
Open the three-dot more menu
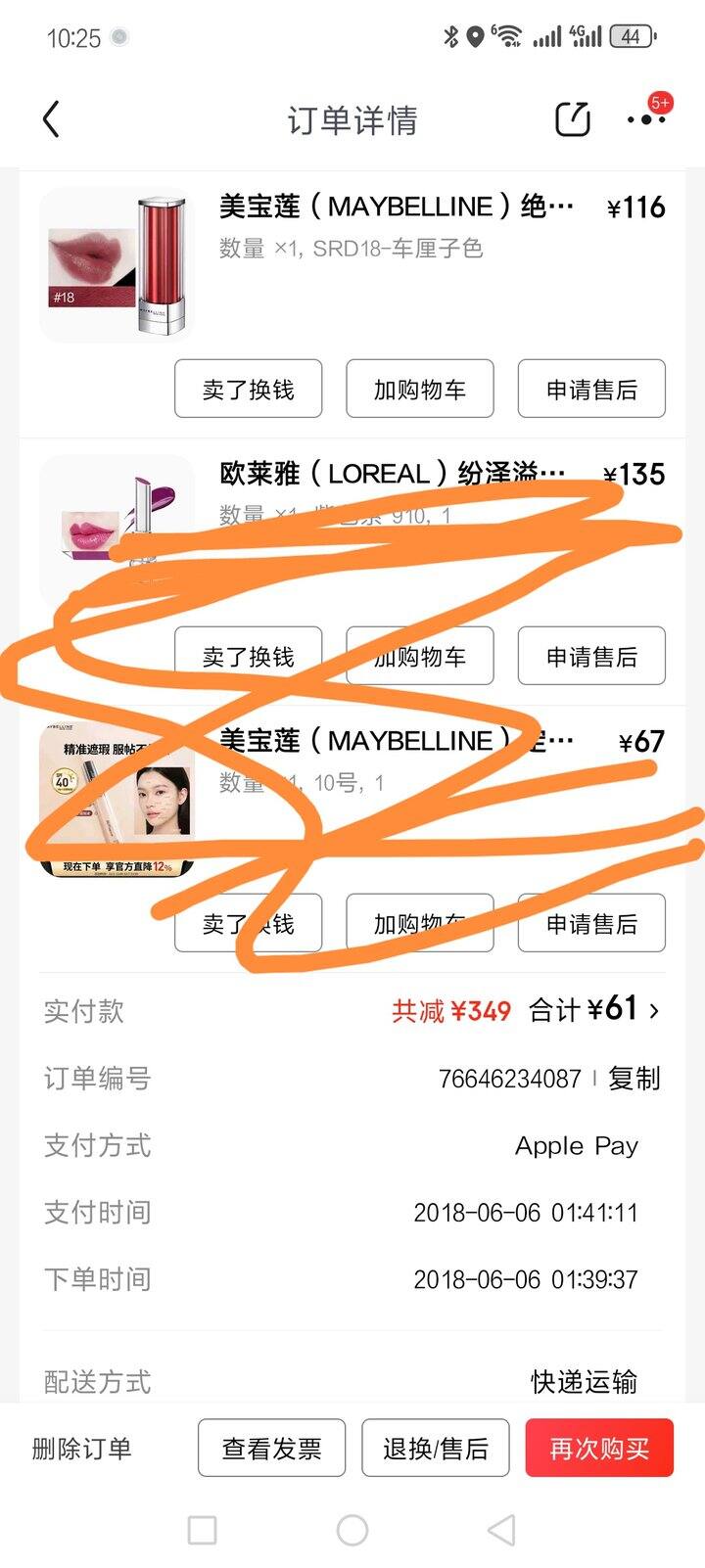[645, 119]
